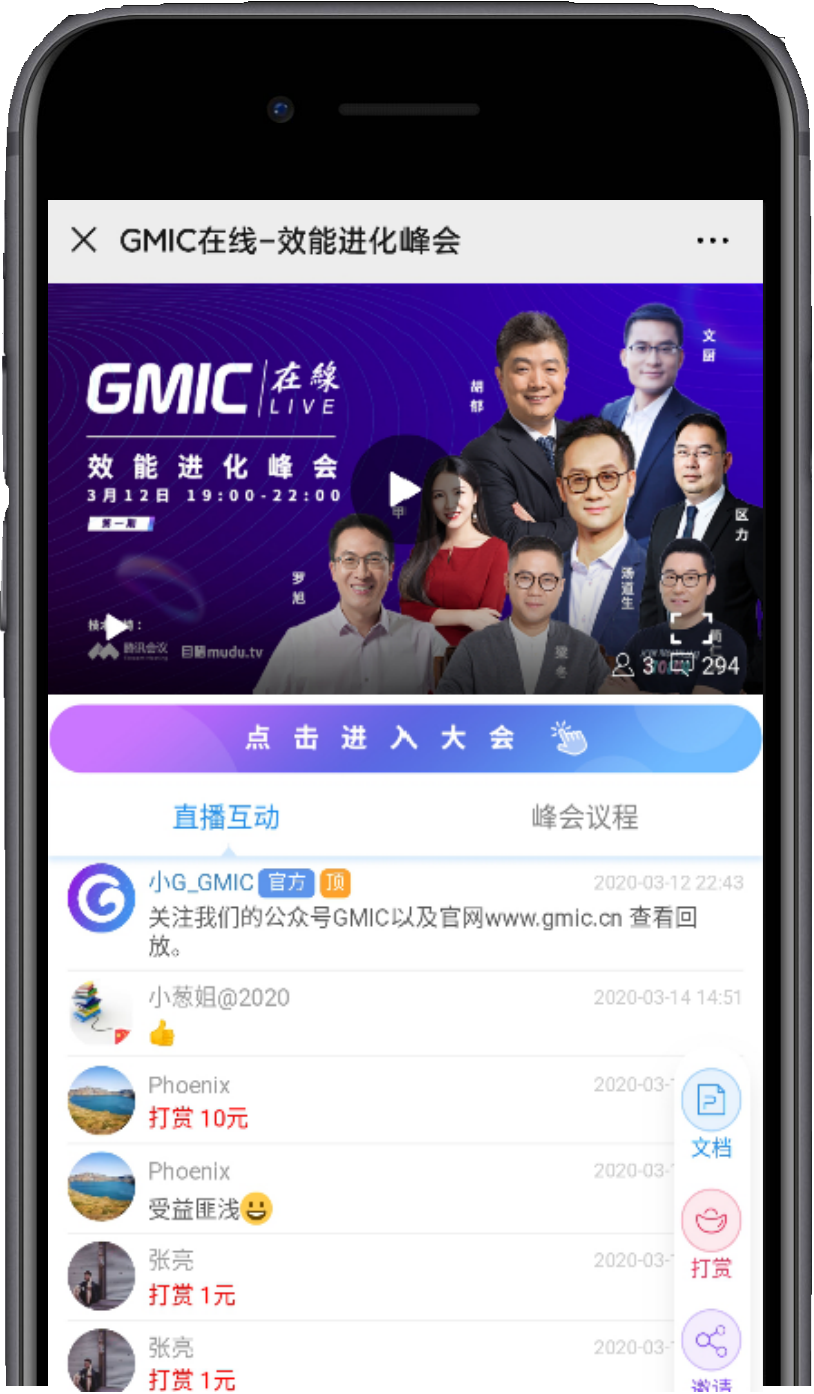Tap the small play icon in the video corner
The width and height of the screenshot is (814, 1394).
point(117,627)
